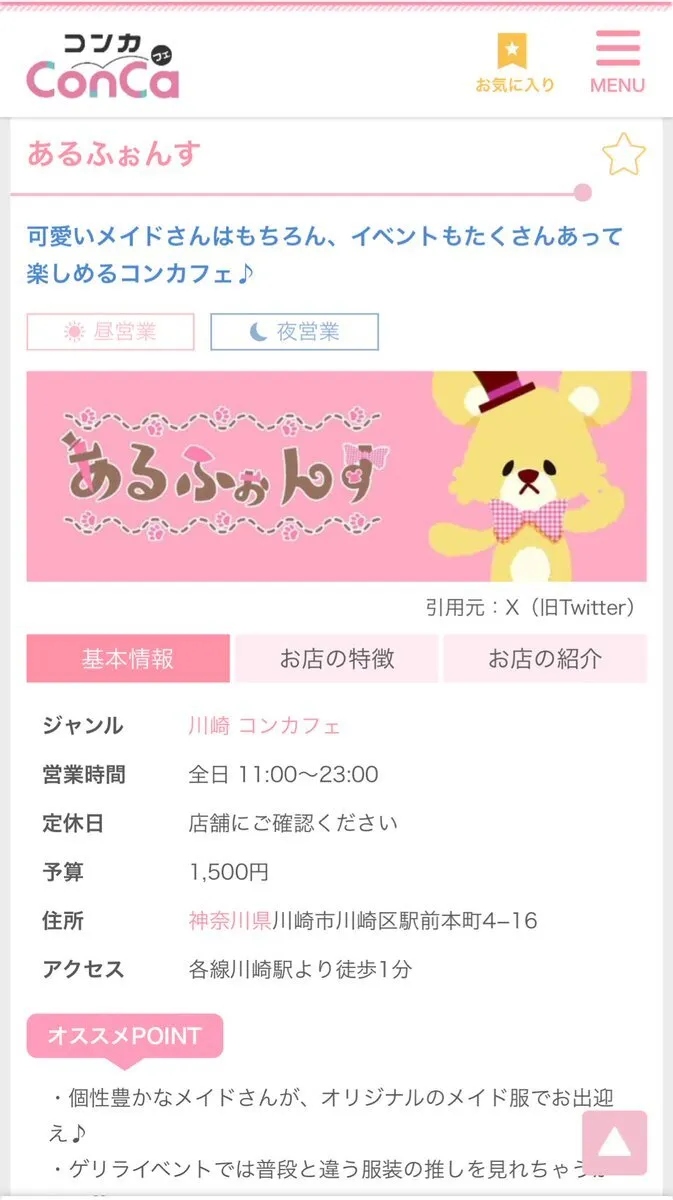Jump back to top with arrow button
This screenshot has width=673, height=1200.
coord(614,1142)
